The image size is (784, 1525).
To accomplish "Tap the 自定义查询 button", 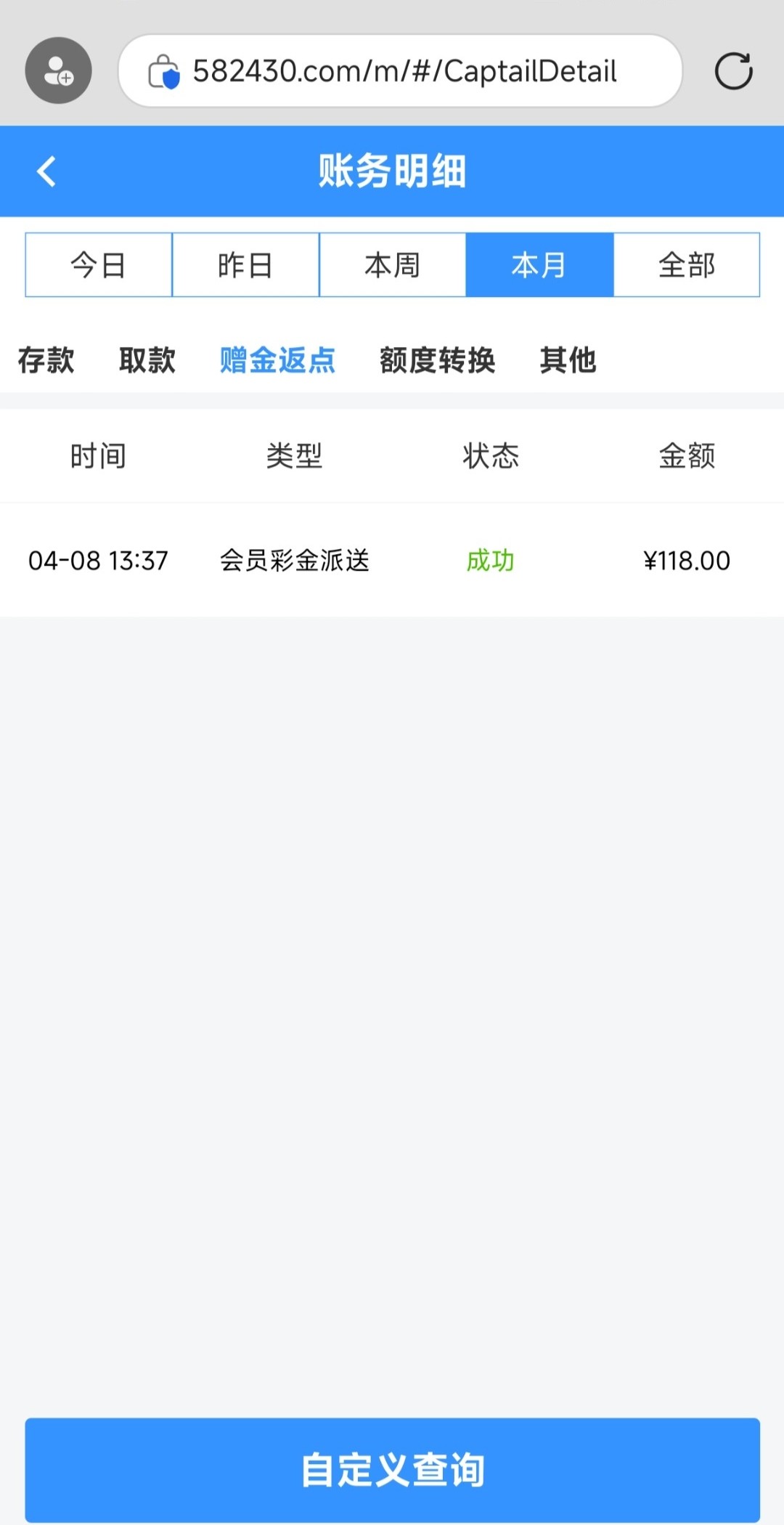I will click(393, 1469).
